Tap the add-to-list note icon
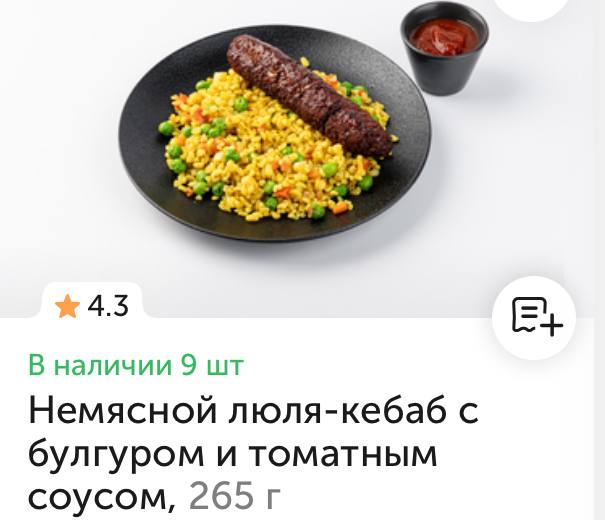The height and width of the screenshot is (520, 605). [x=536, y=316]
